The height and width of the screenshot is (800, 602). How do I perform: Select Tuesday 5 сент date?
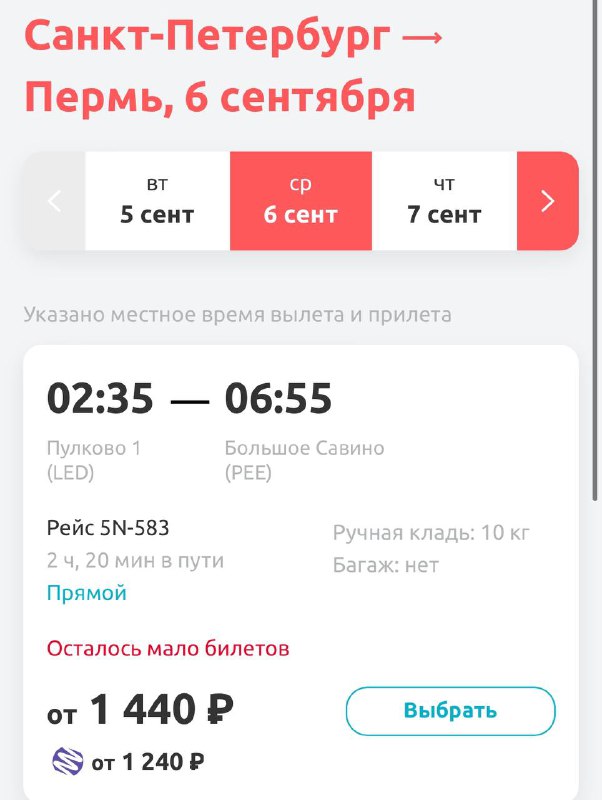(157, 201)
